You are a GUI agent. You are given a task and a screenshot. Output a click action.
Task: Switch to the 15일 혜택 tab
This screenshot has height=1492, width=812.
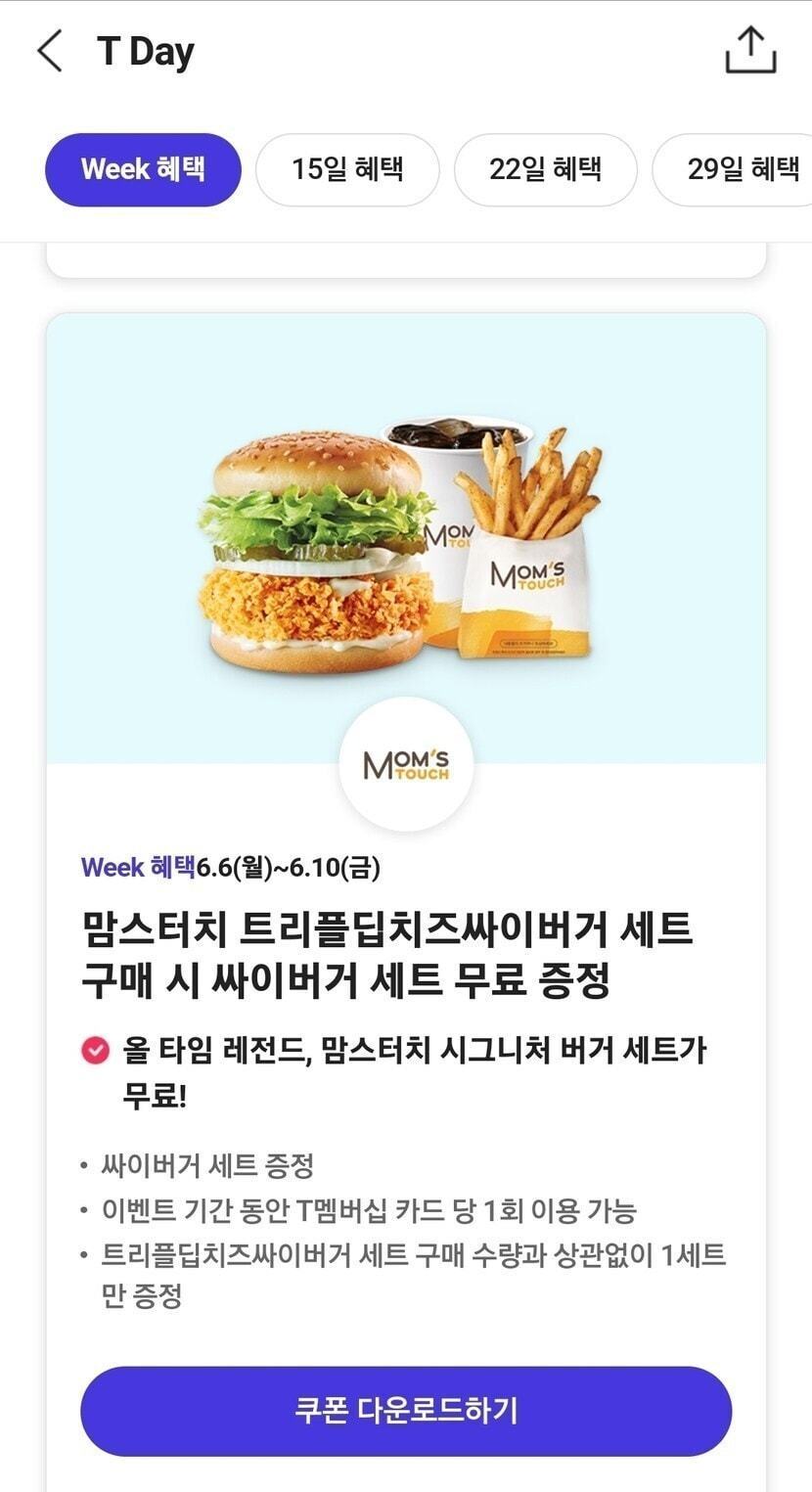point(347,169)
